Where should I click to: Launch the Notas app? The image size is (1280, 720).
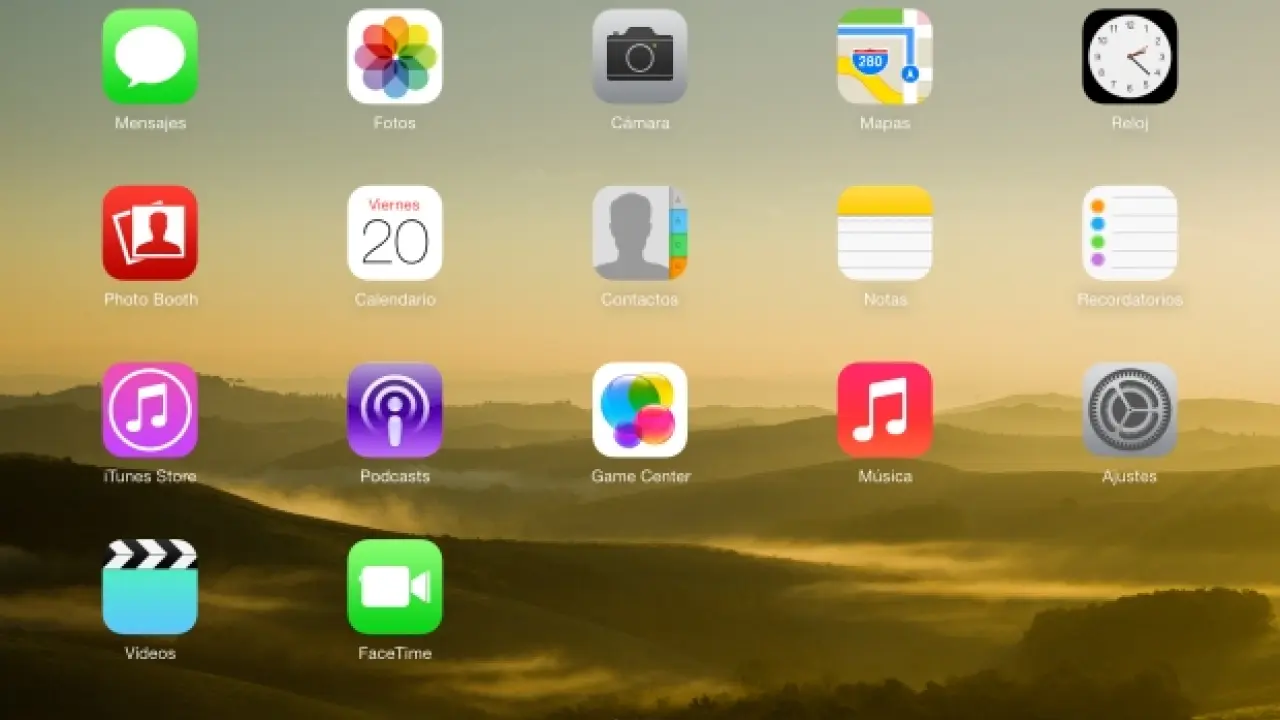[x=885, y=233]
